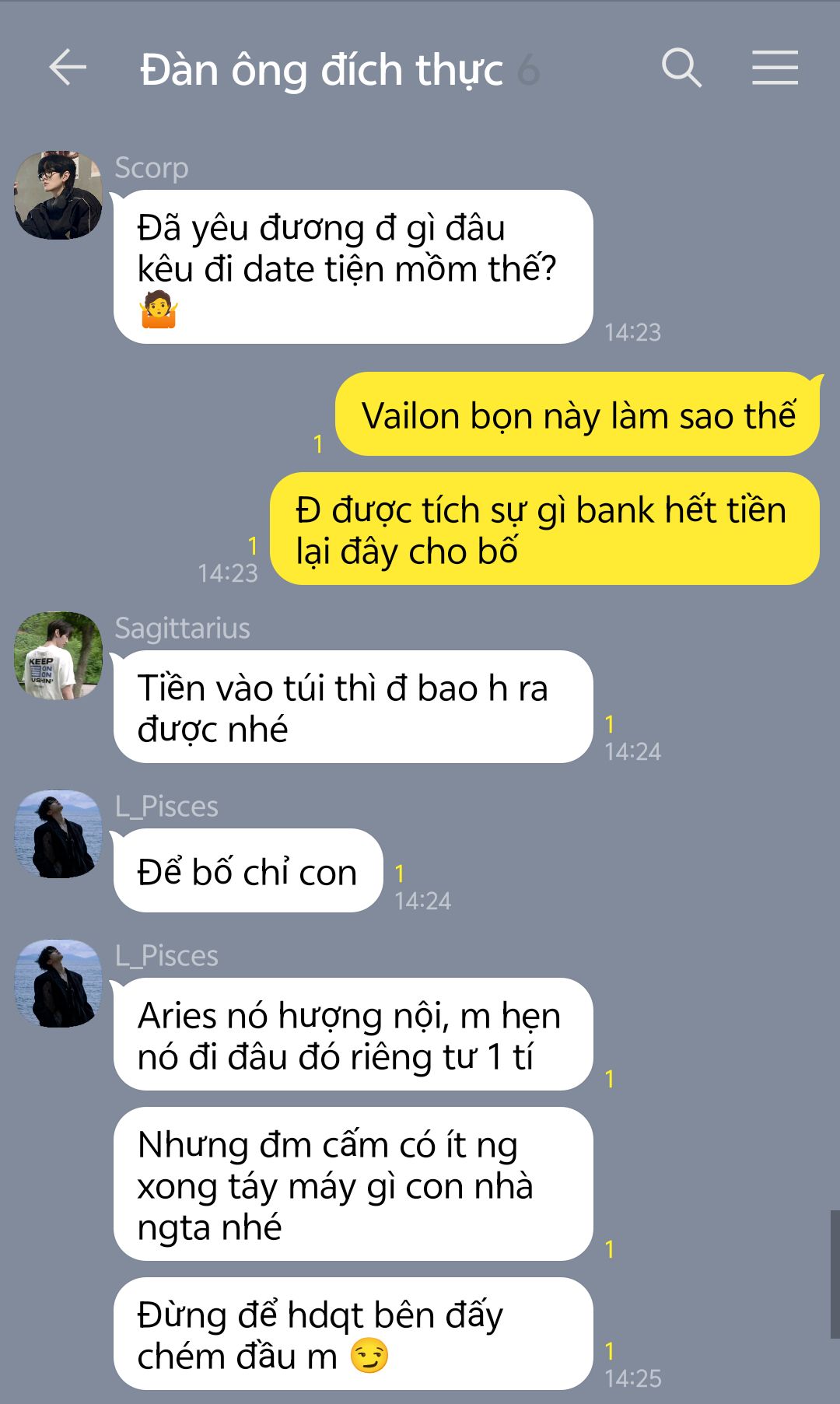
Task: Tap L_Pisces avatar beside 'Để bố chỉ con'
Action: click(x=58, y=835)
